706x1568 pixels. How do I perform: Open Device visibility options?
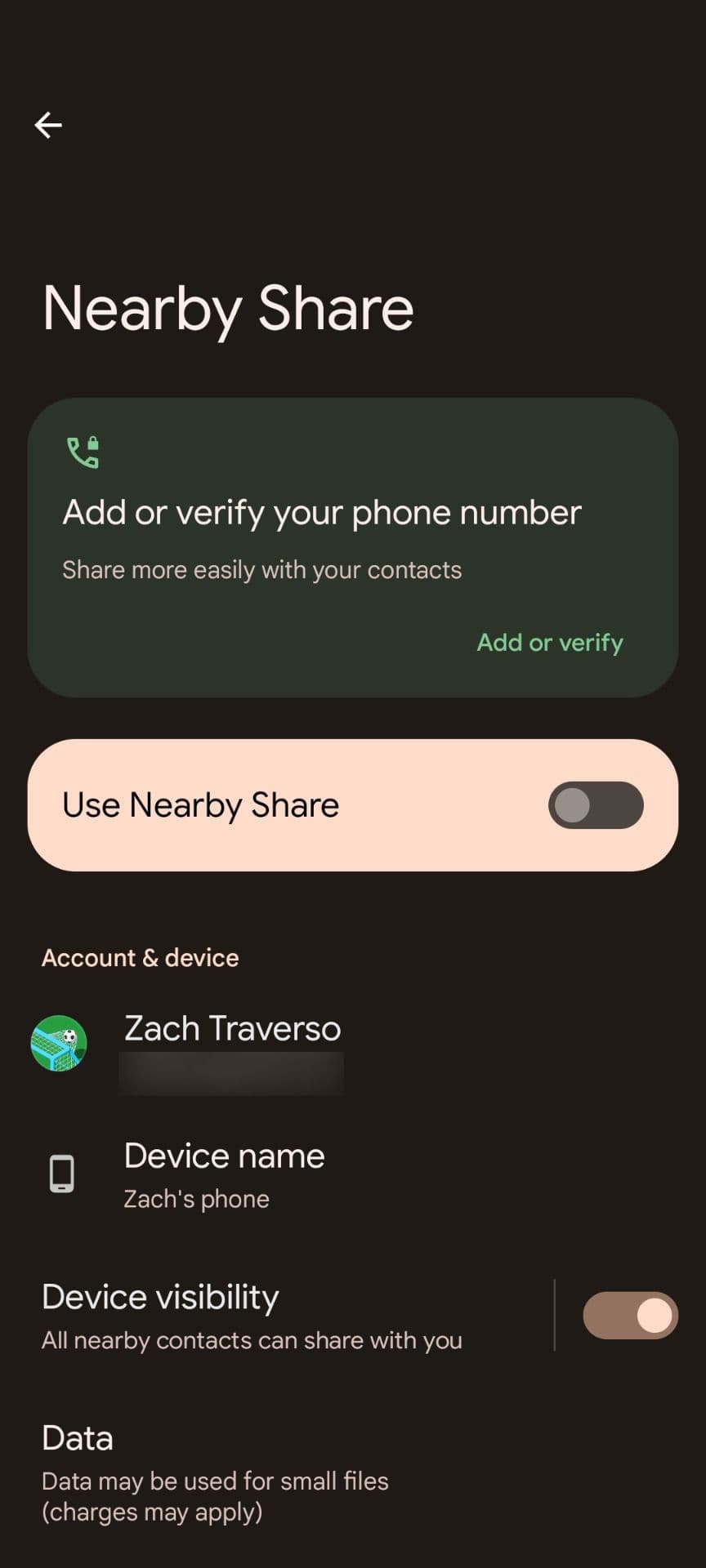click(252, 1315)
